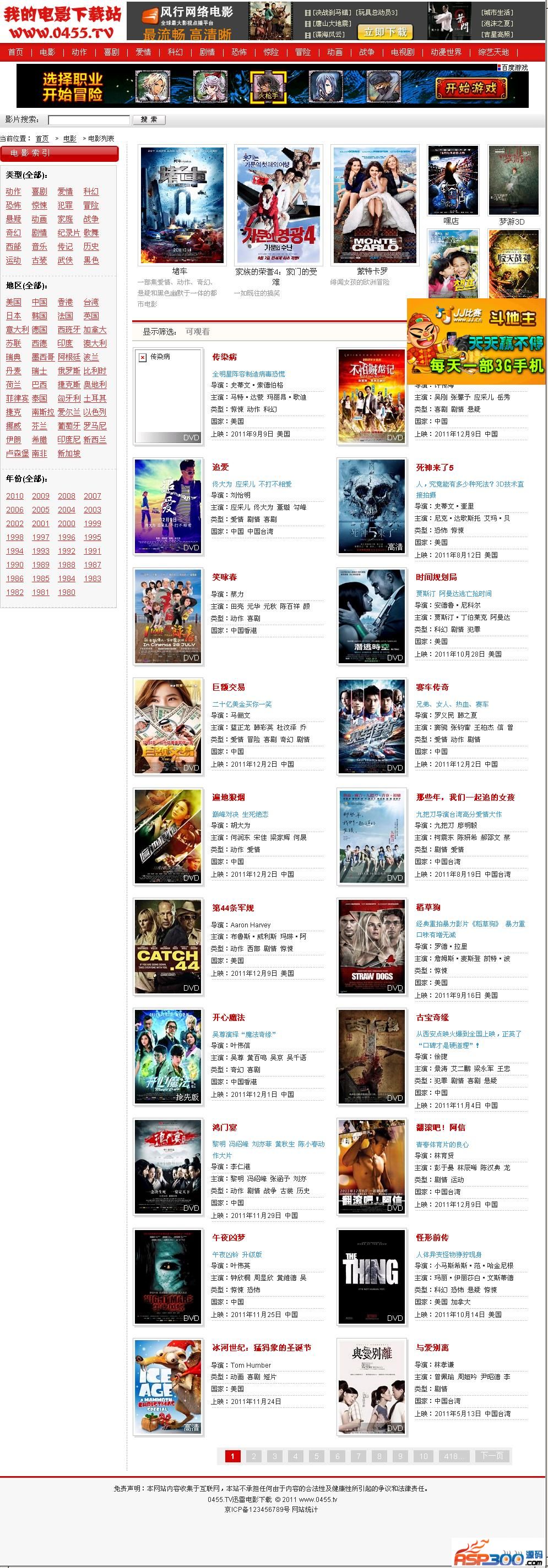Open the 鸿门宴 movie page
Viewport: 548px width, 1568px height.
pos(225,1128)
